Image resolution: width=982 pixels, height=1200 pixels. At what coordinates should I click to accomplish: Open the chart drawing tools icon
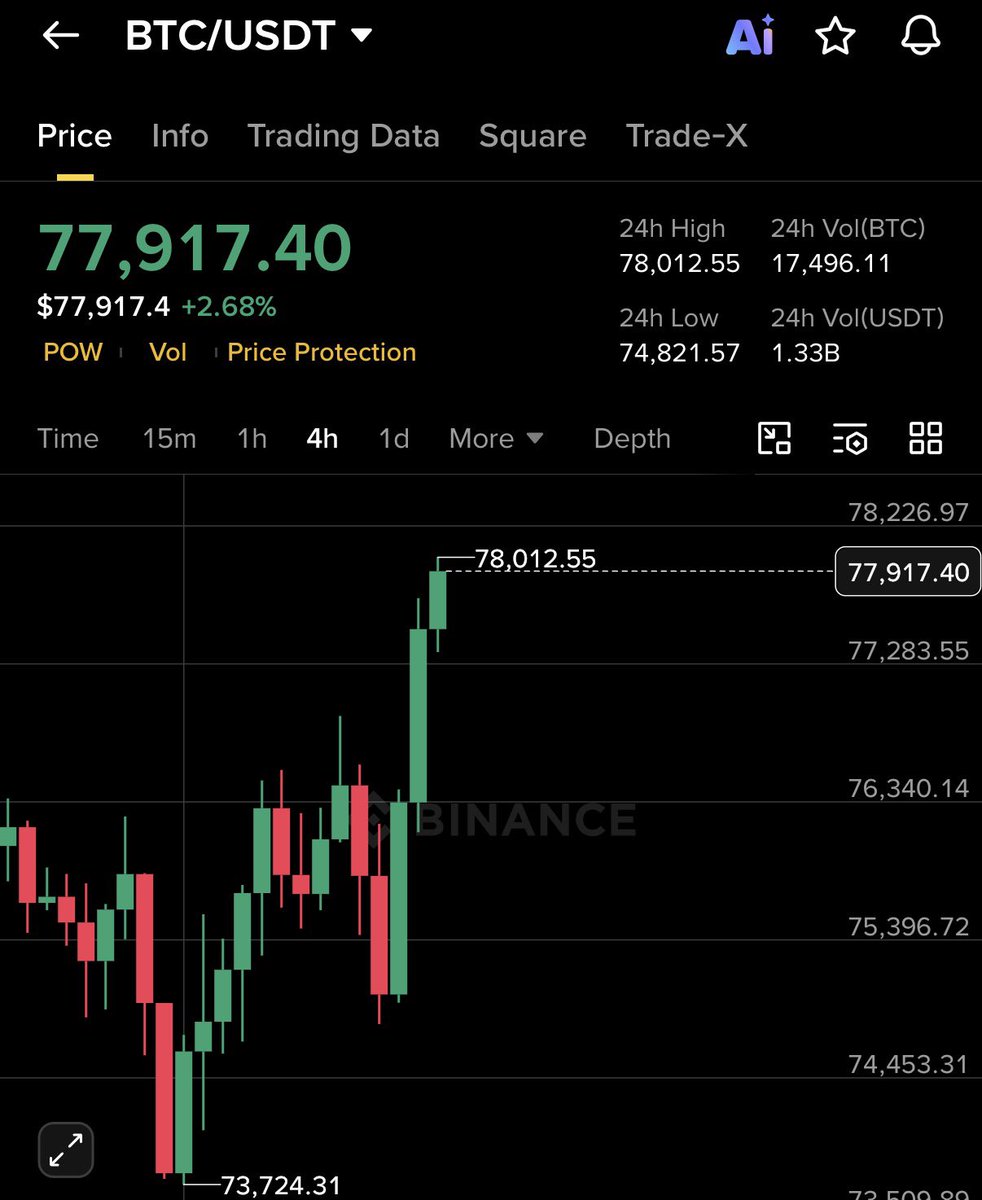click(774, 438)
